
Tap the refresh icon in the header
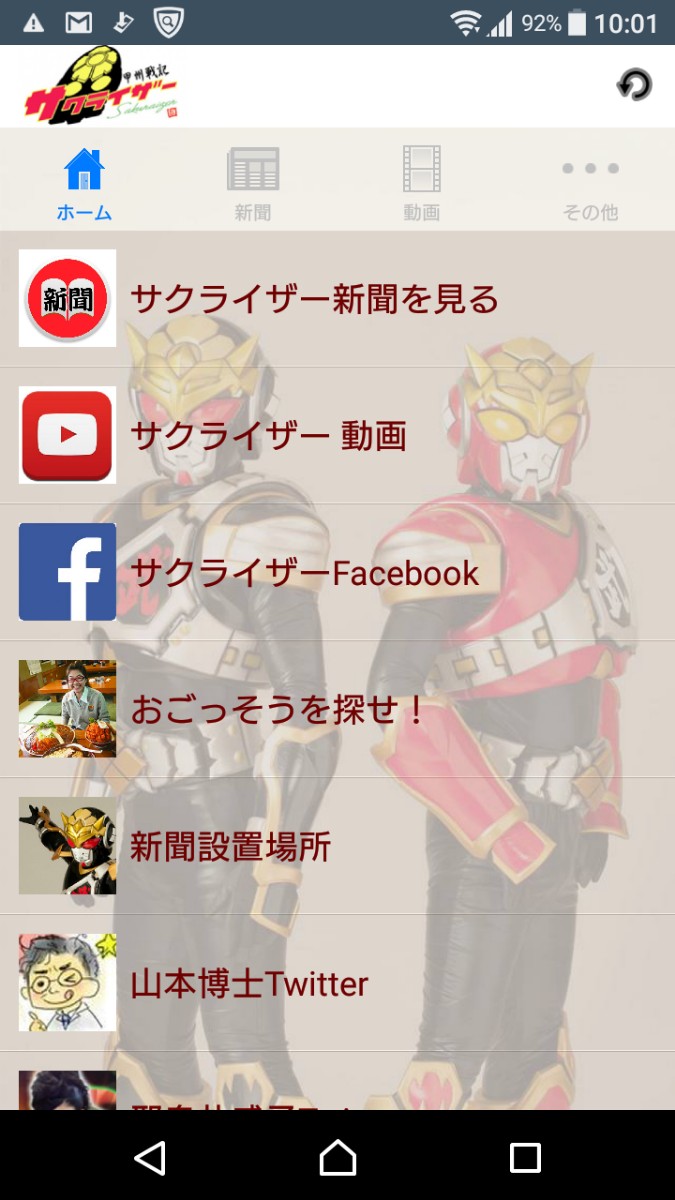click(x=634, y=85)
